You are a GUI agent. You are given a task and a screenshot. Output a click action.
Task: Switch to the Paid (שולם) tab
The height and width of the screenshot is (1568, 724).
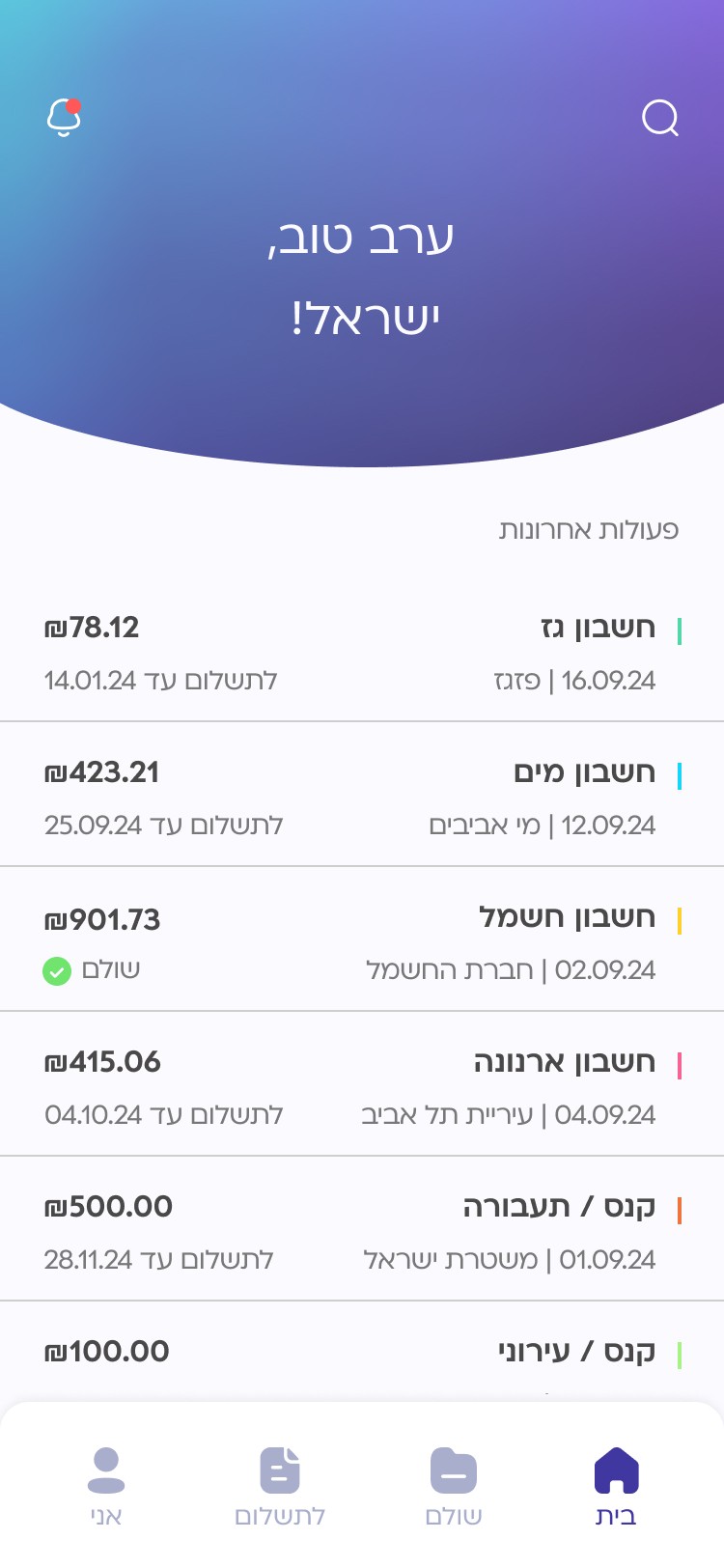(454, 1487)
